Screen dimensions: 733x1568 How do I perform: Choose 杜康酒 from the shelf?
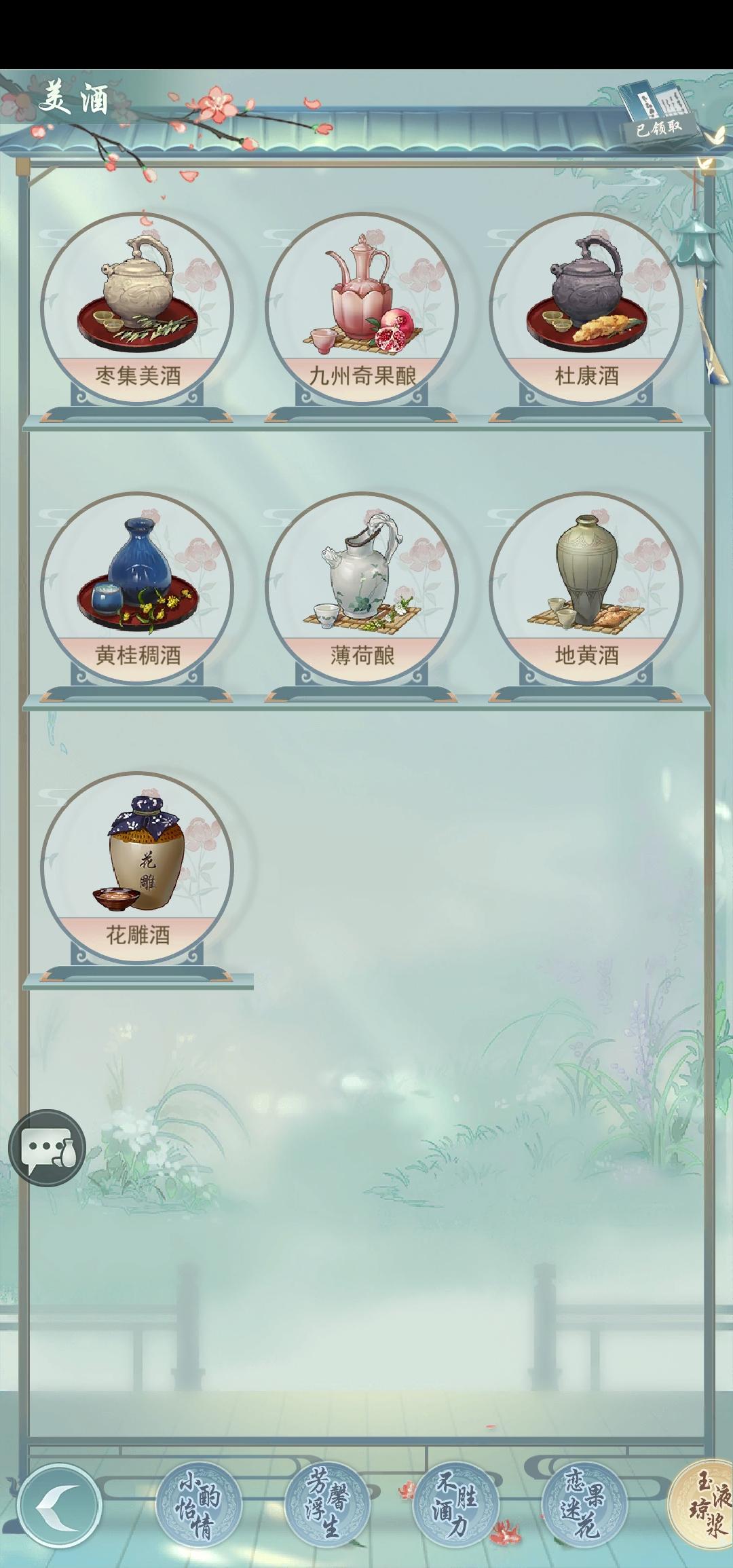pos(586,308)
